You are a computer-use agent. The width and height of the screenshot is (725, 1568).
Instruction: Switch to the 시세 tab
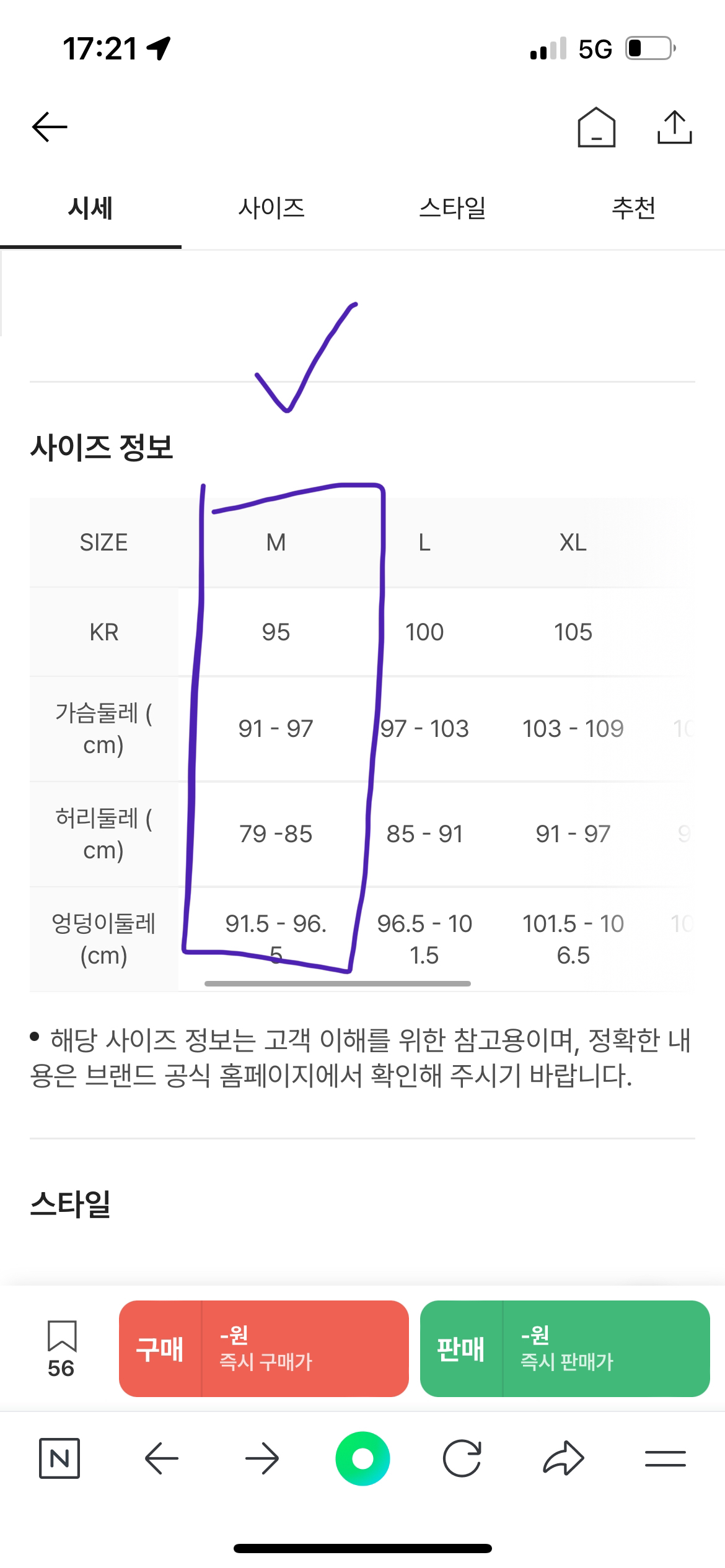pos(90,208)
